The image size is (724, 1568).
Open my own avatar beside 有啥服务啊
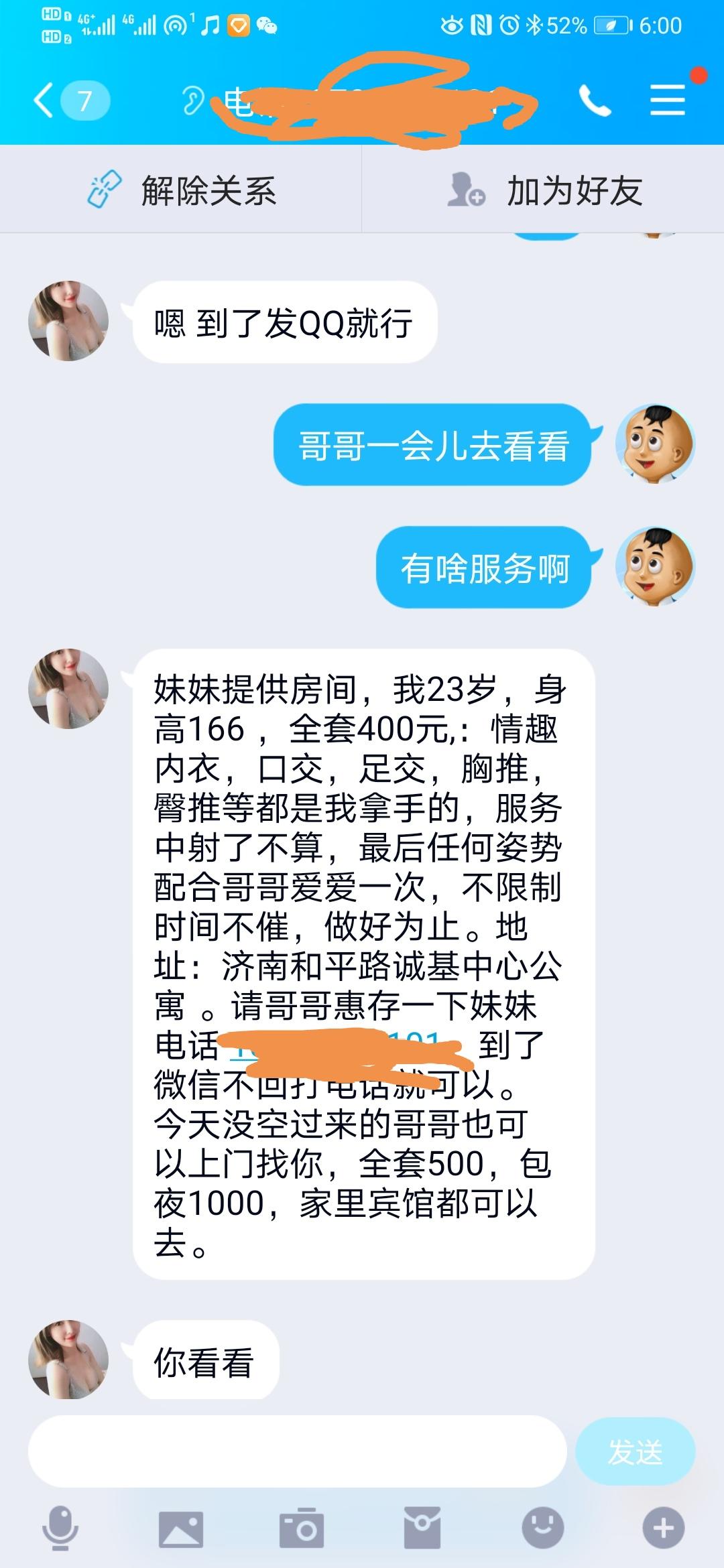coord(655,567)
